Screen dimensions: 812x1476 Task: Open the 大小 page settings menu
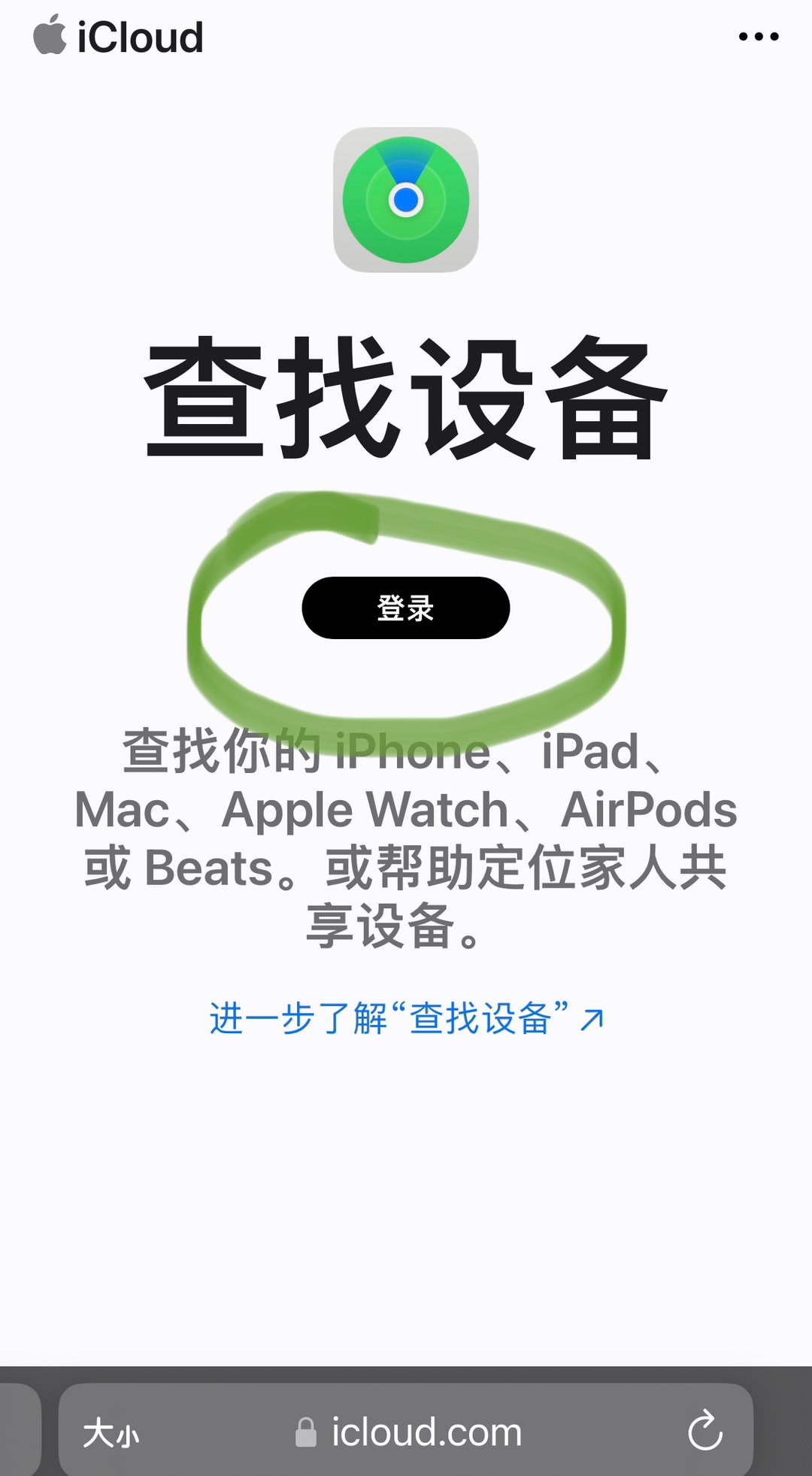(x=111, y=1432)
